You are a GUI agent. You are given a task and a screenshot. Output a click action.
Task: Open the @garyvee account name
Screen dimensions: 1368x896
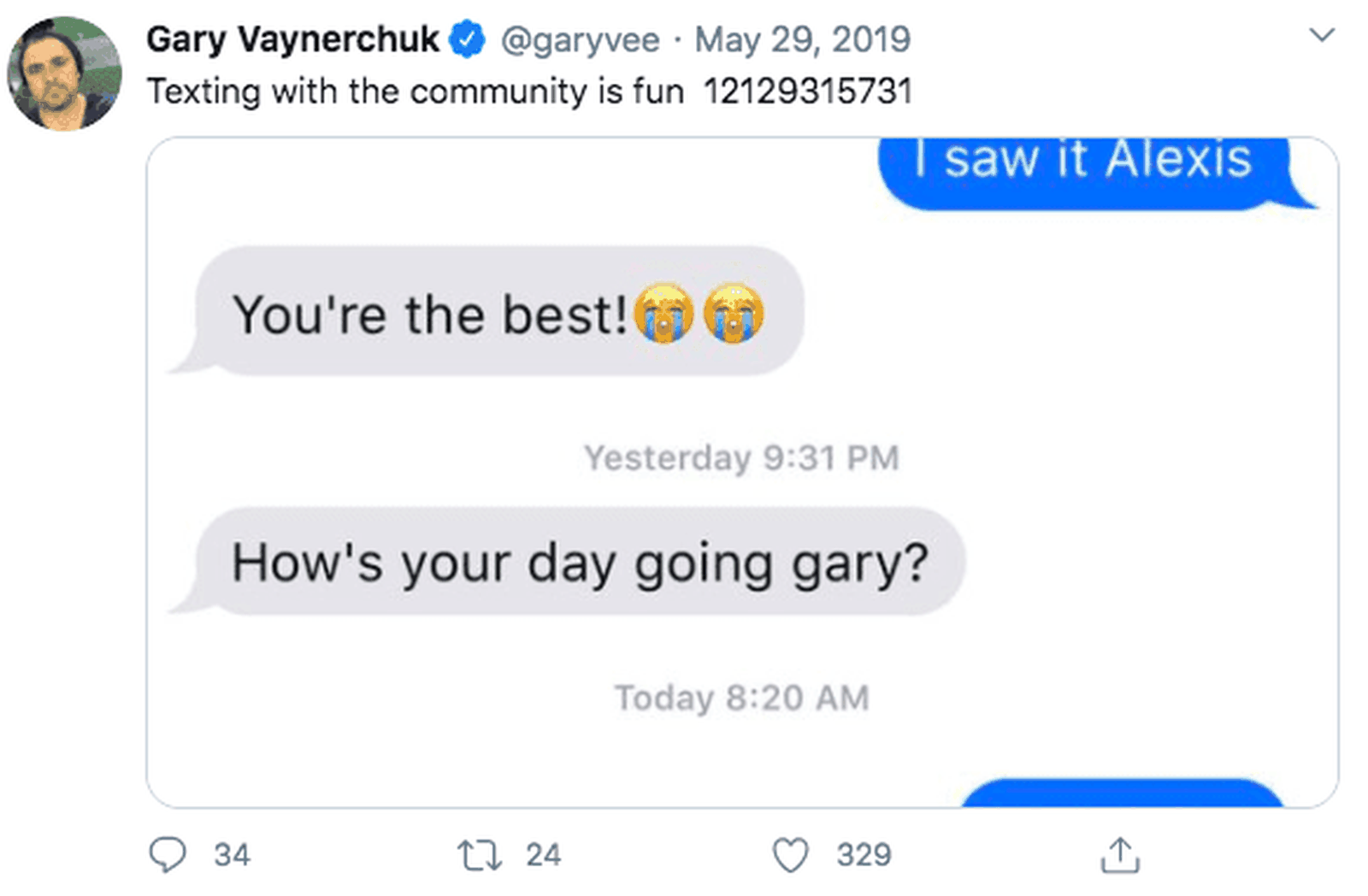point(580,39)
